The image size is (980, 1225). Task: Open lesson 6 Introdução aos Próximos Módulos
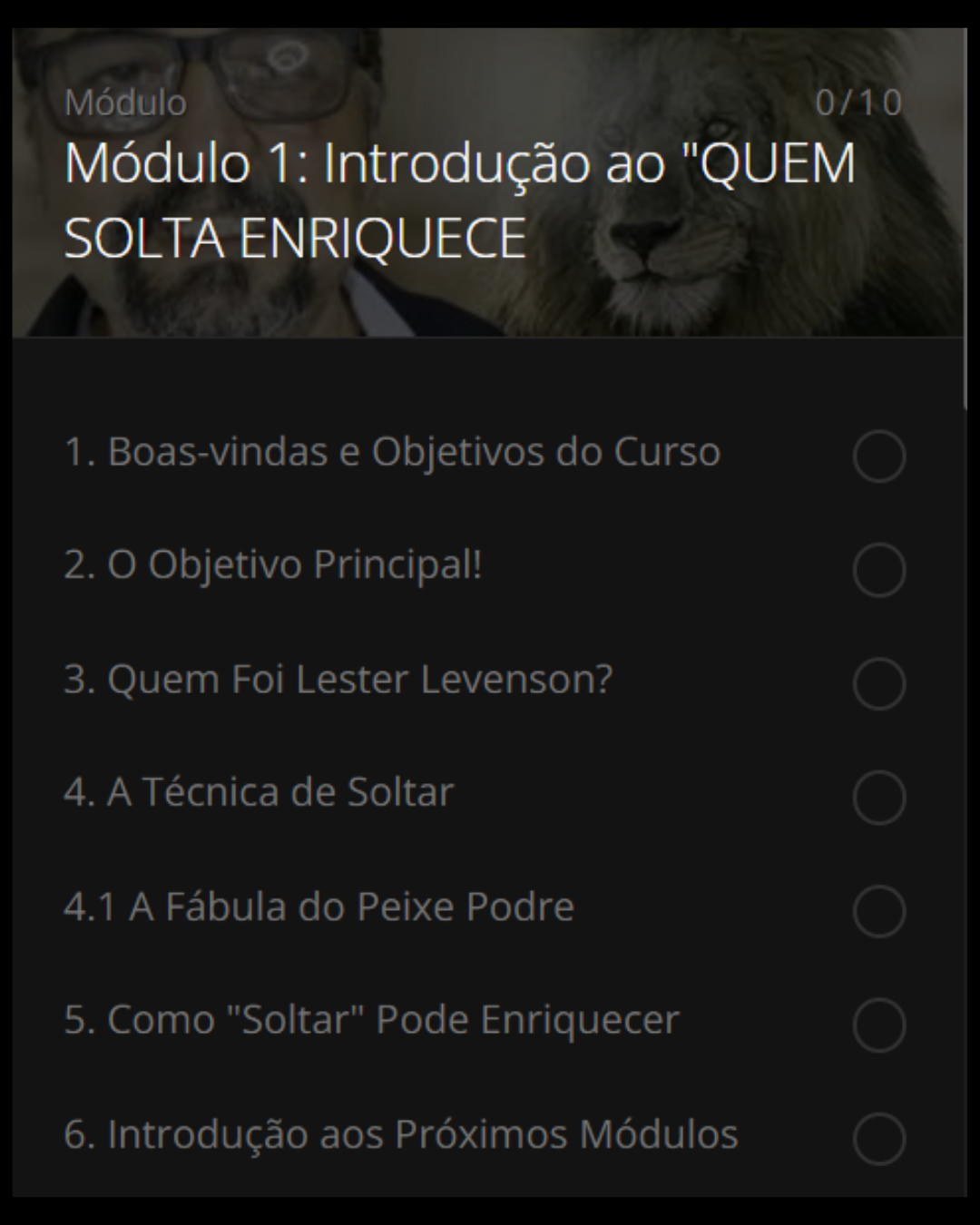[x=401, y=1134]
